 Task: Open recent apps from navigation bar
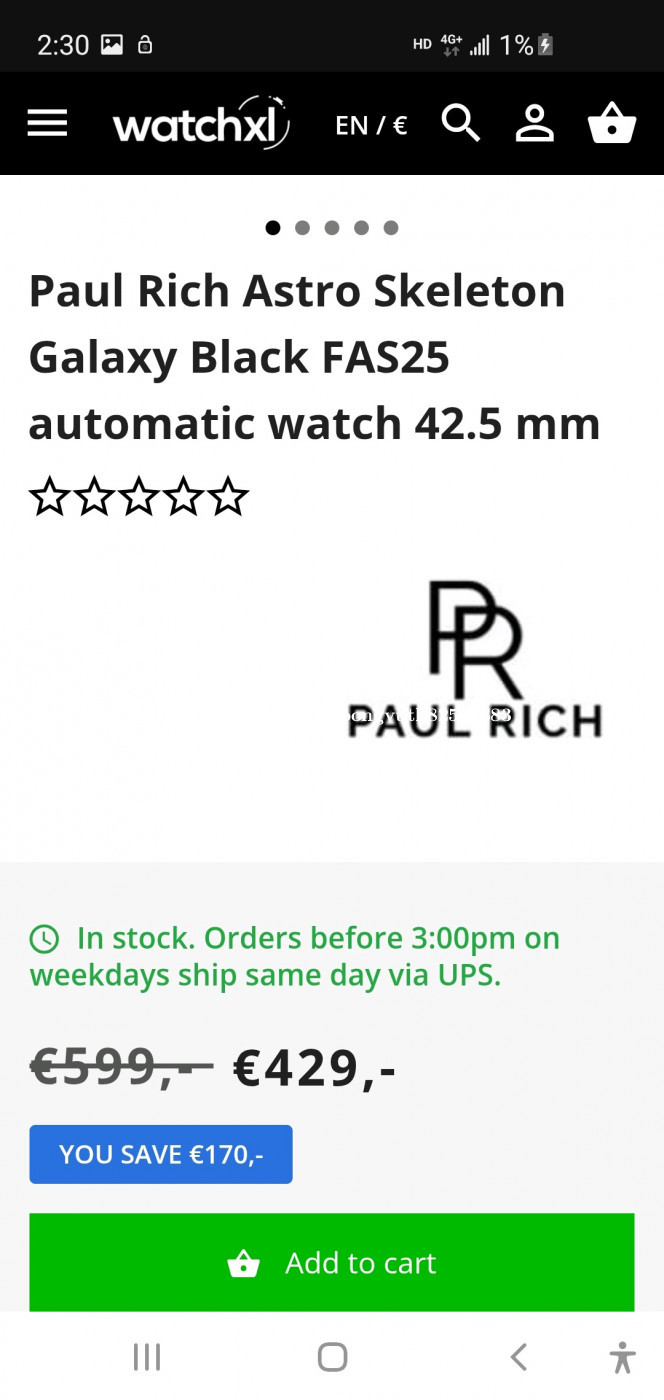coord(147,1357)
